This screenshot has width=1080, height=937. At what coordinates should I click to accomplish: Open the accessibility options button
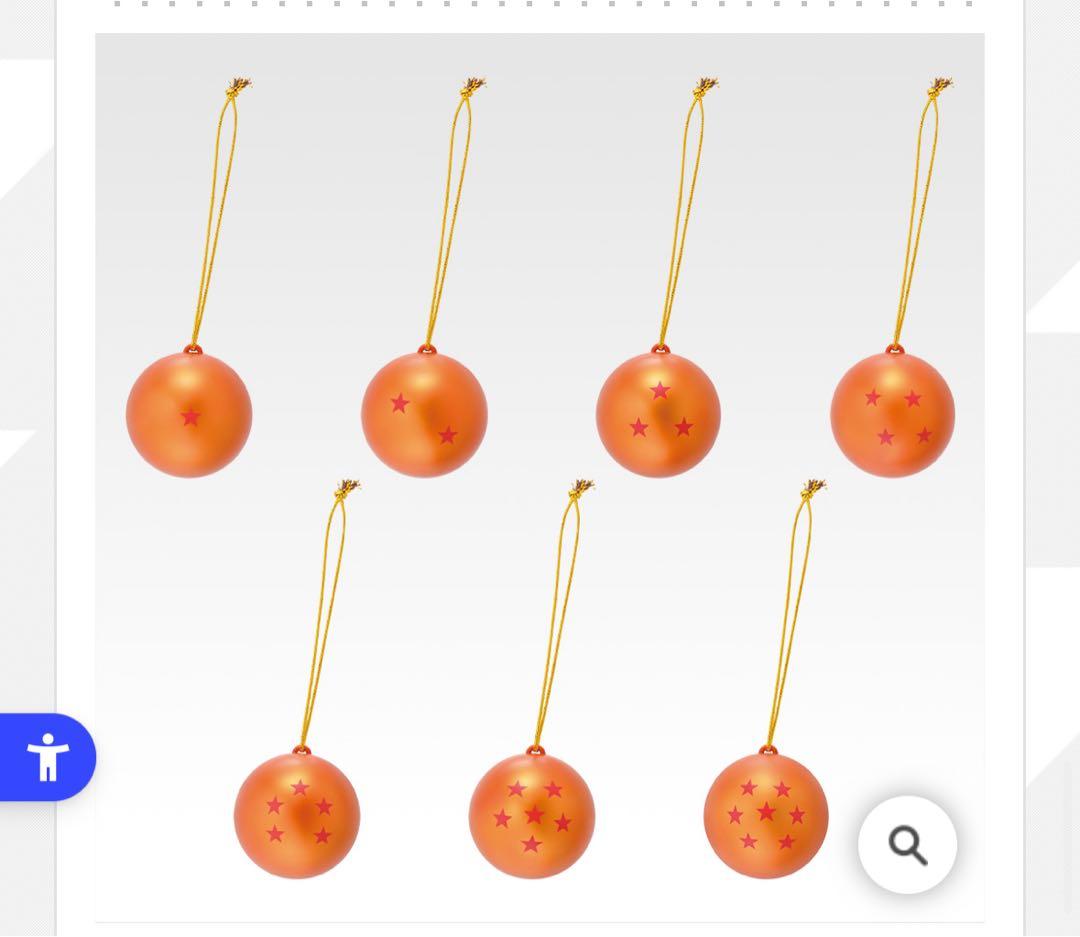click(47, 757)
